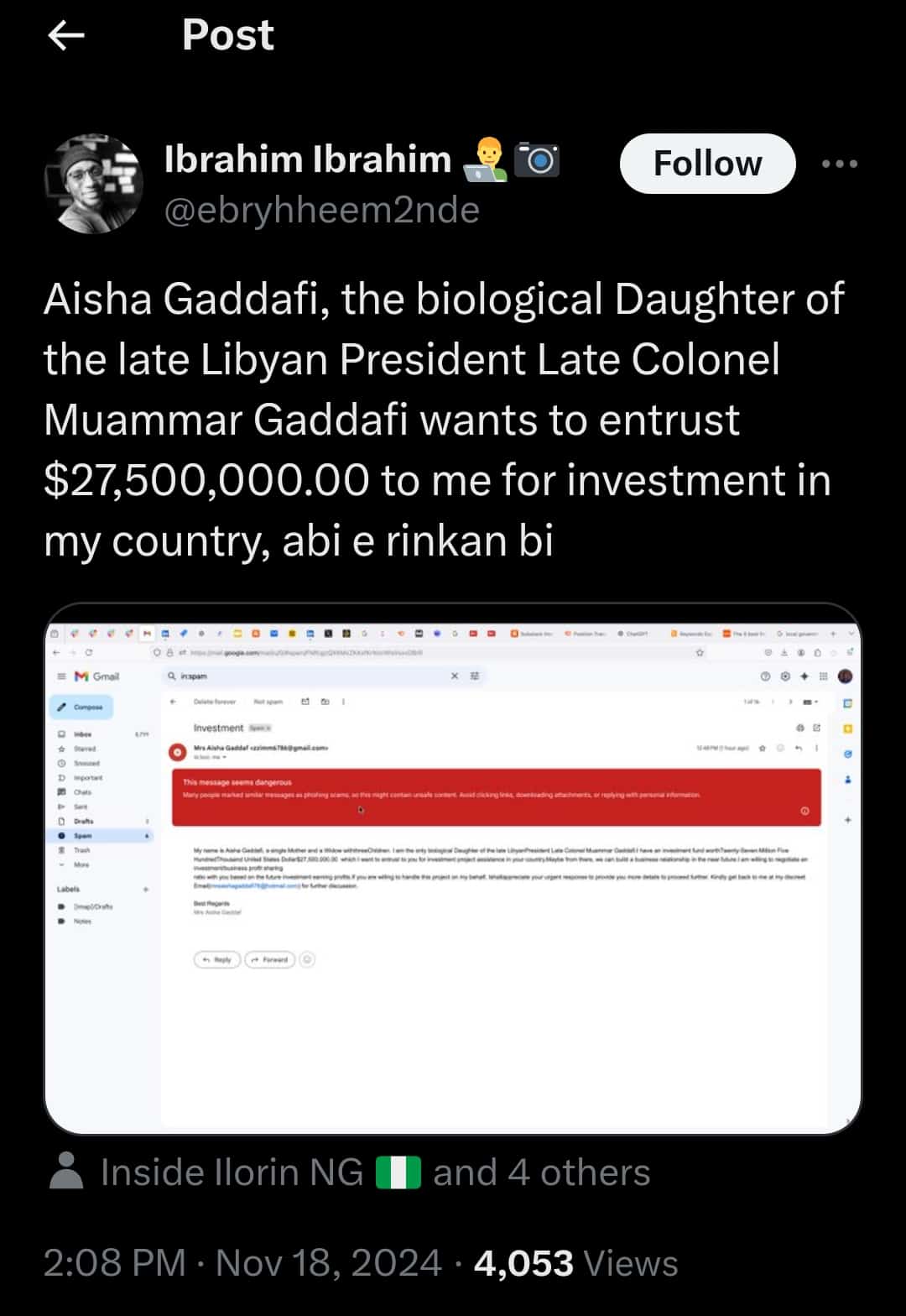Viewport: 906px width, 1316px height.
Task: Open the post's overflow menu
Action: point(840,164)
